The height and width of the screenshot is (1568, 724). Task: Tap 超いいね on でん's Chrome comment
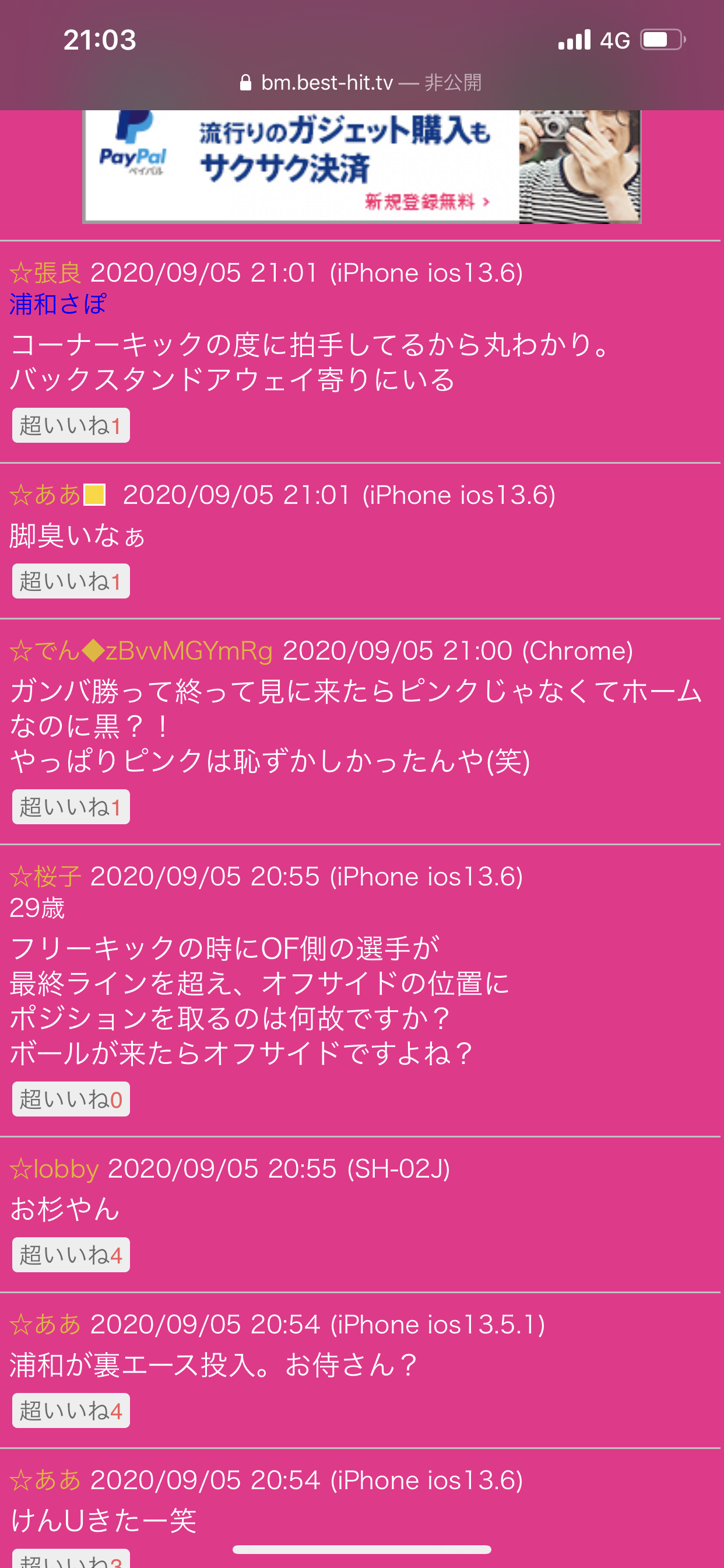tap(71, 807)
